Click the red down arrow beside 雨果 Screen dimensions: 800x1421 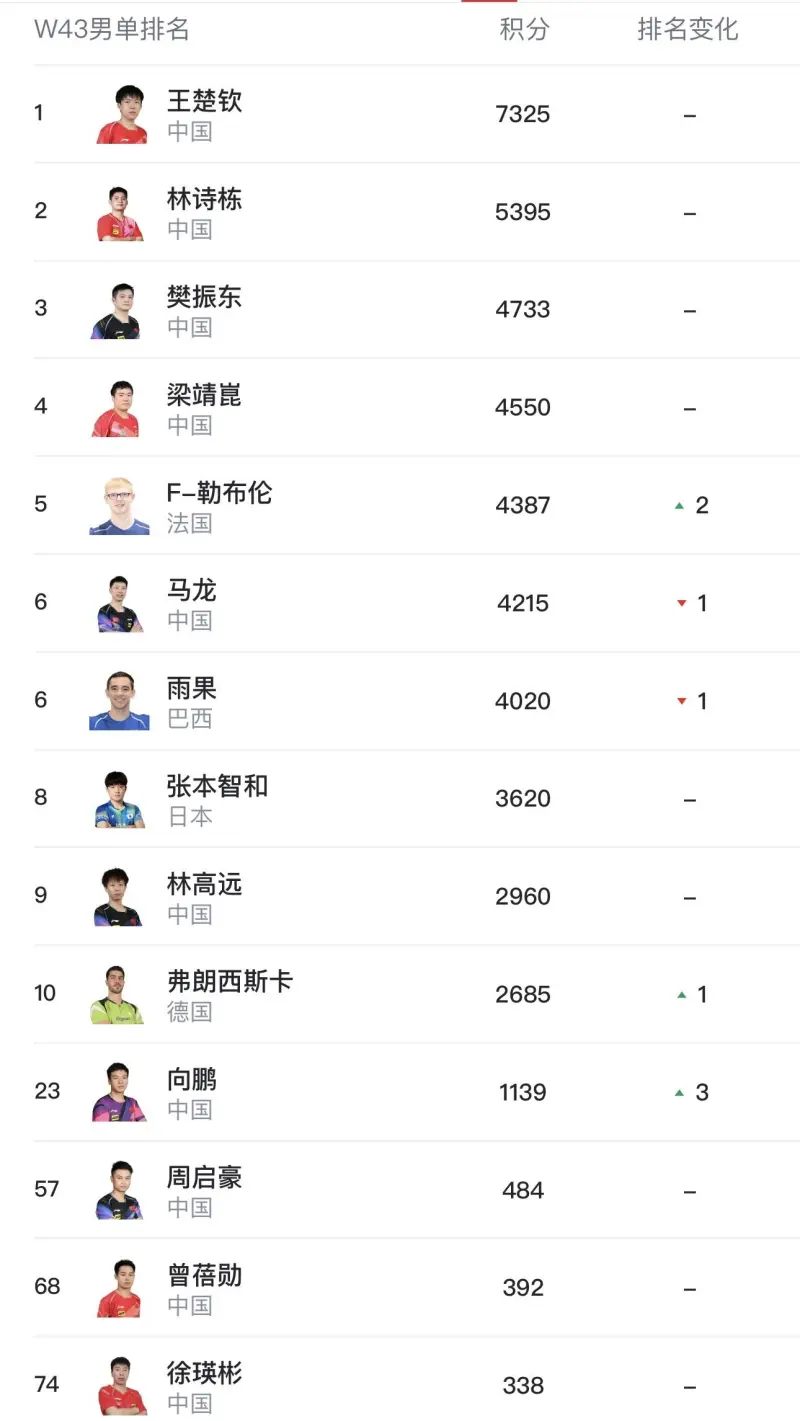pyautogui.click(x=682, y=701)
